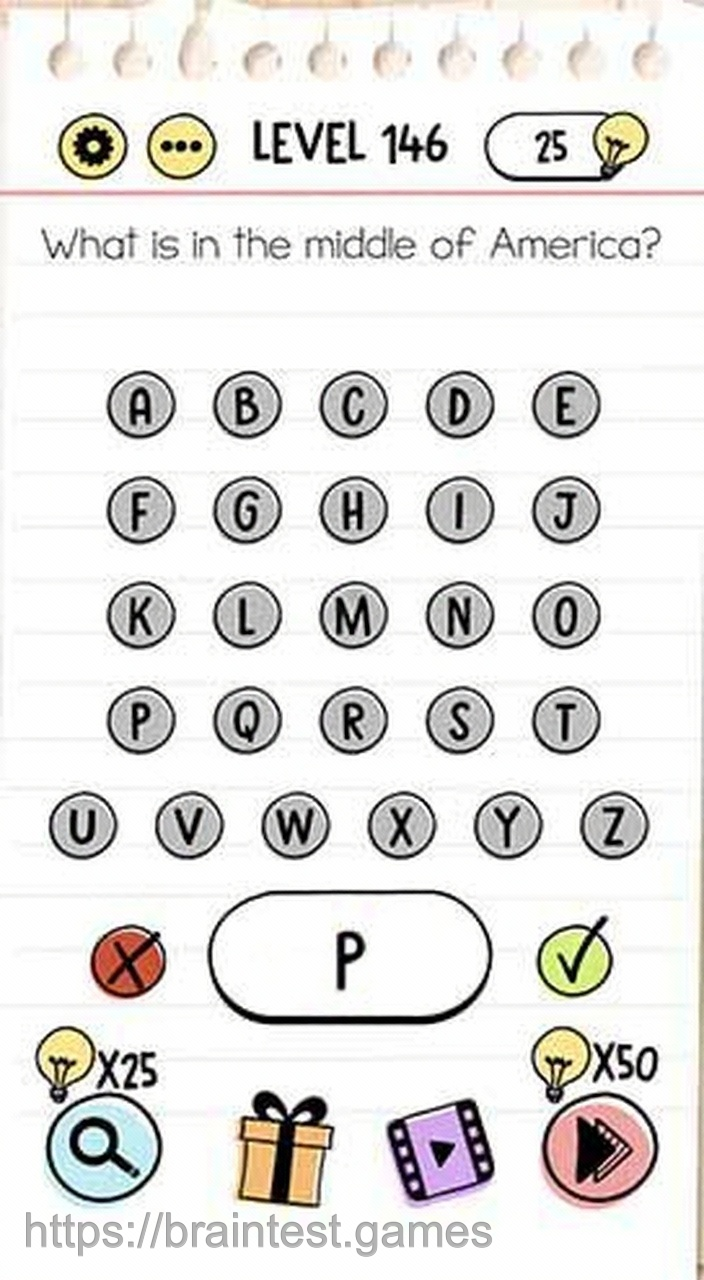This screenshot has height=1280, width=704.
Task: Tap the letter I button
Action: coord(459,510)
